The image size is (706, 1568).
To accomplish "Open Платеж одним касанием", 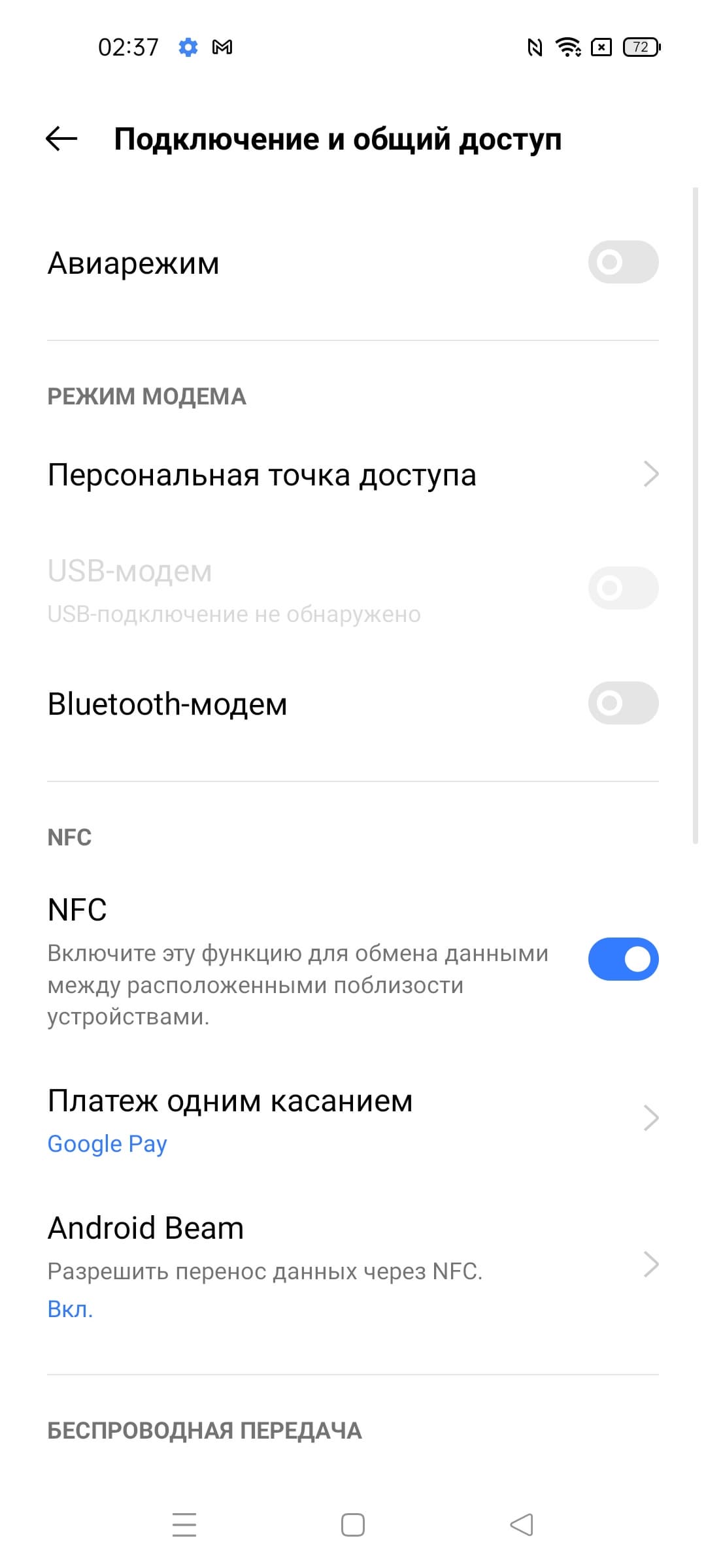I will [353, 1119].
